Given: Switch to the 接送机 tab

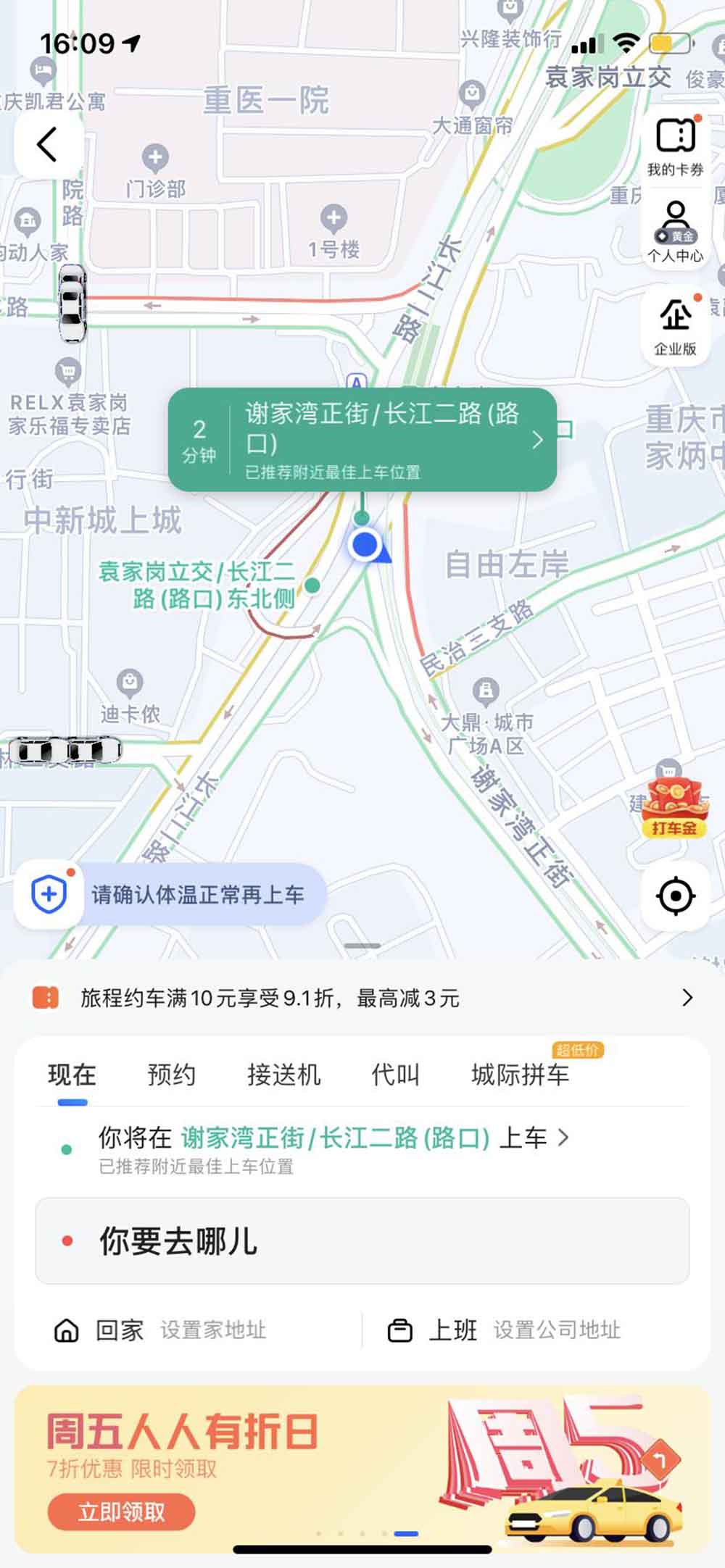Looking at the screenshot, I should click(x=283, y=1075).
